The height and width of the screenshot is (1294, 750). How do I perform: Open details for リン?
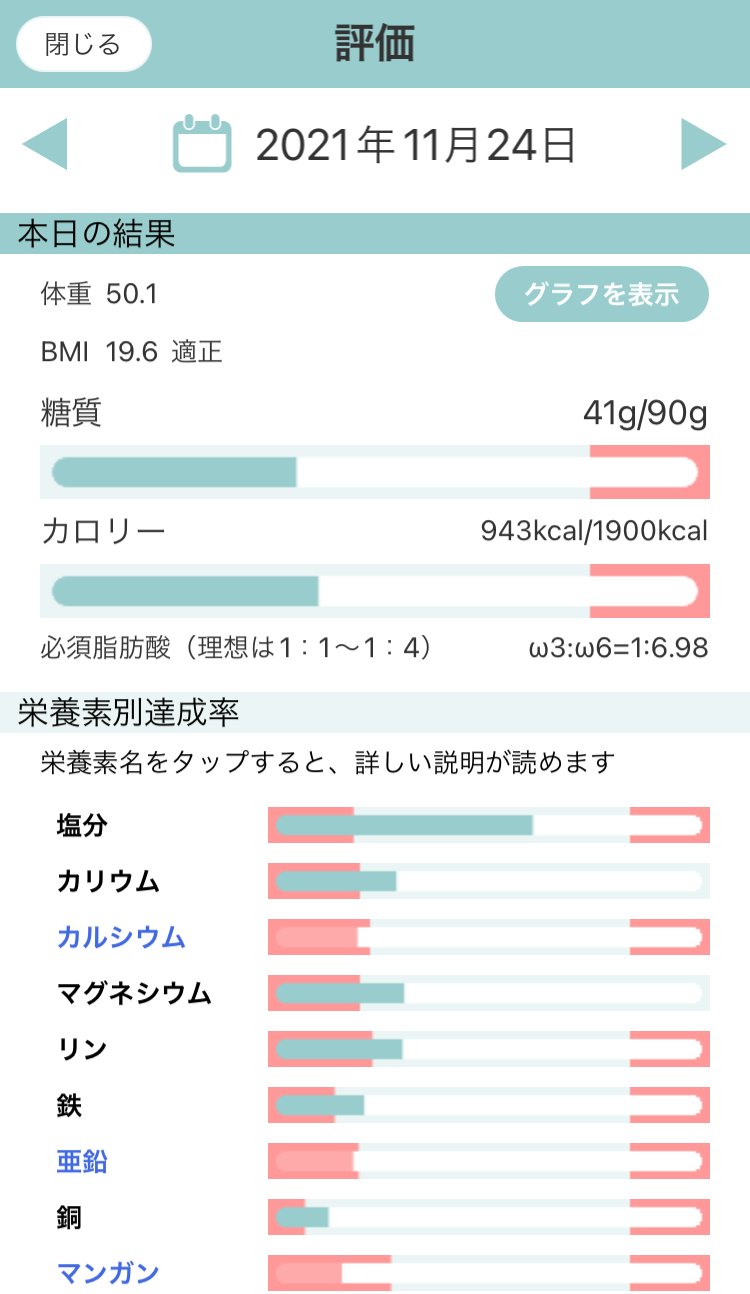click(82, 1050)
